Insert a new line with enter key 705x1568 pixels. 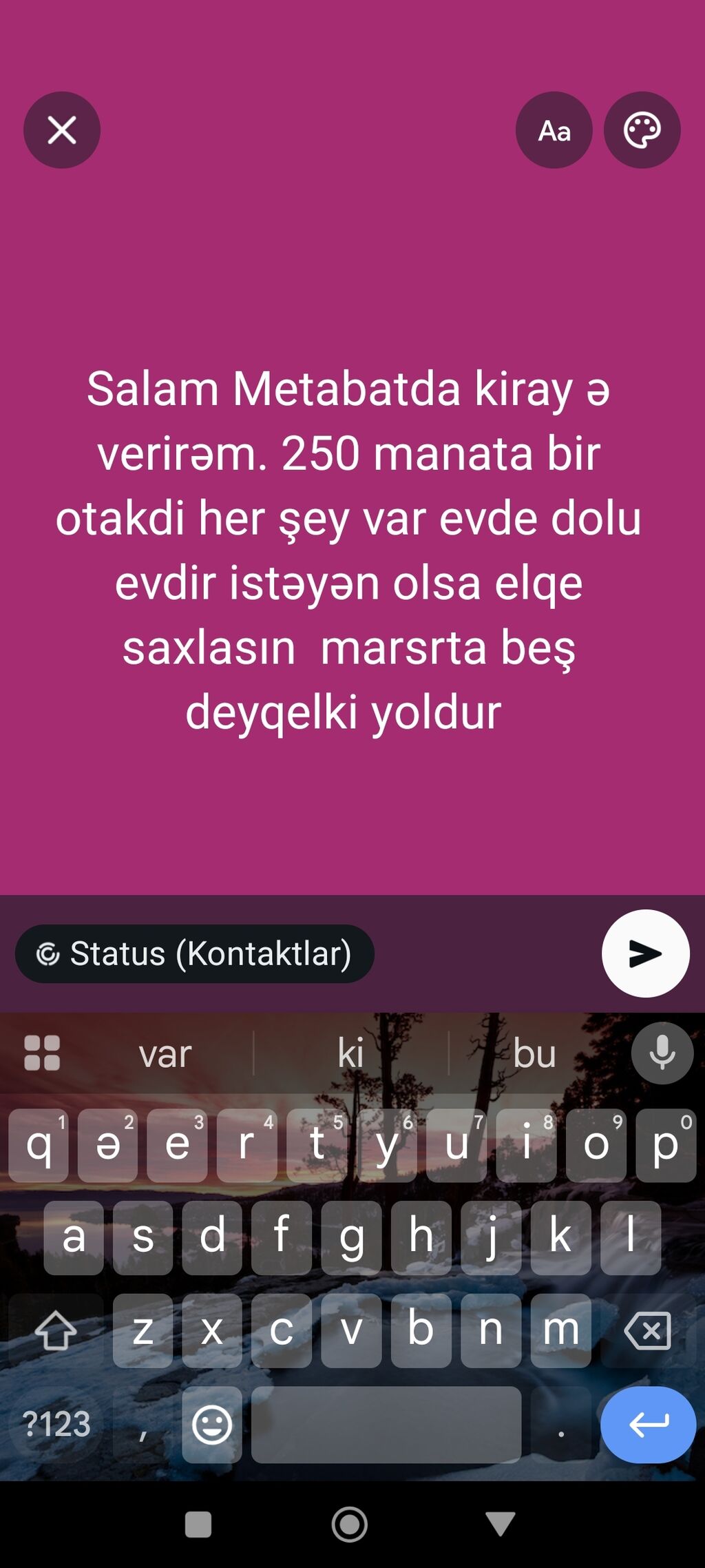point(648,1424)
